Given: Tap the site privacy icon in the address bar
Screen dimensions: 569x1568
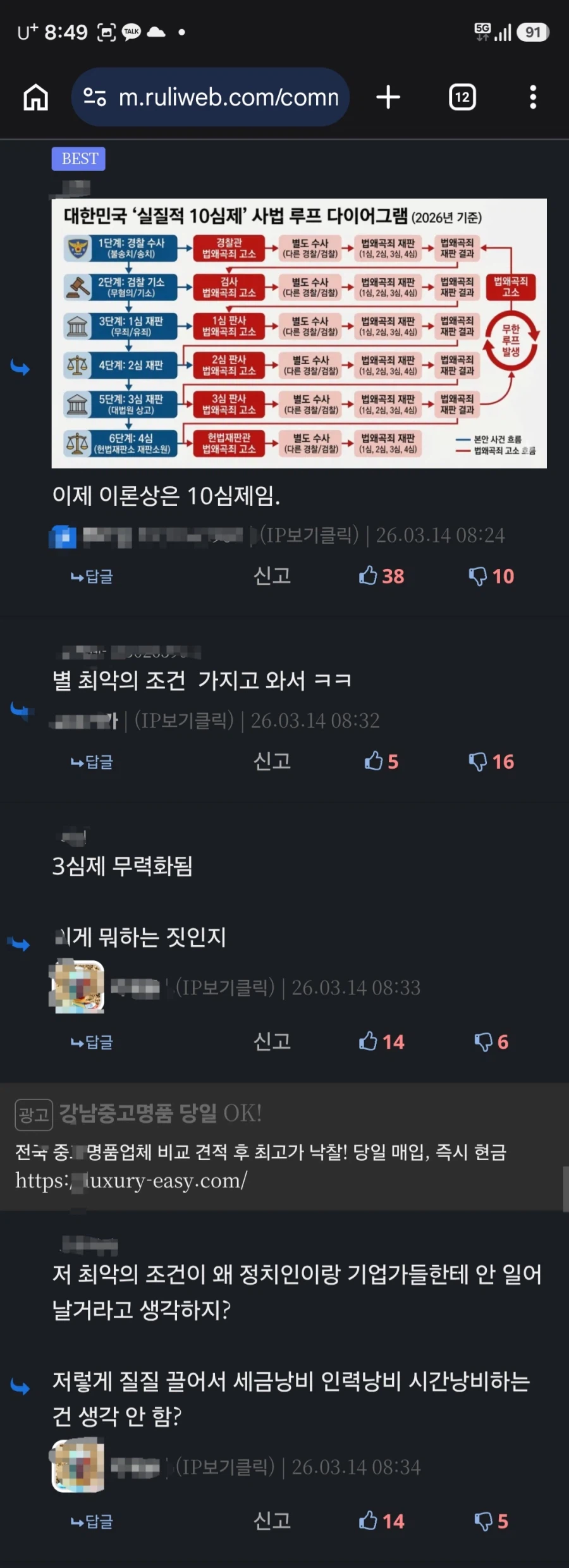Looking at the screenshot, I should 94,97.
